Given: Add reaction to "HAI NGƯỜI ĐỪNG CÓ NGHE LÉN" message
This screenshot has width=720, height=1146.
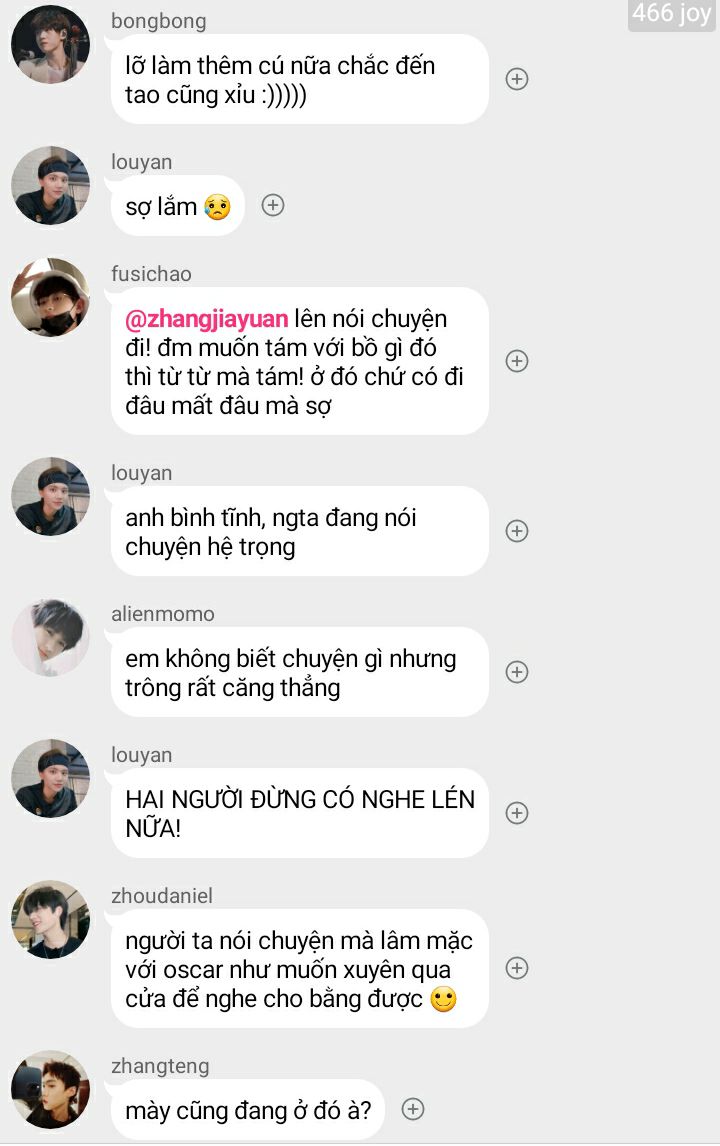Looking at the screenshot, I should (x=517, y=813).
